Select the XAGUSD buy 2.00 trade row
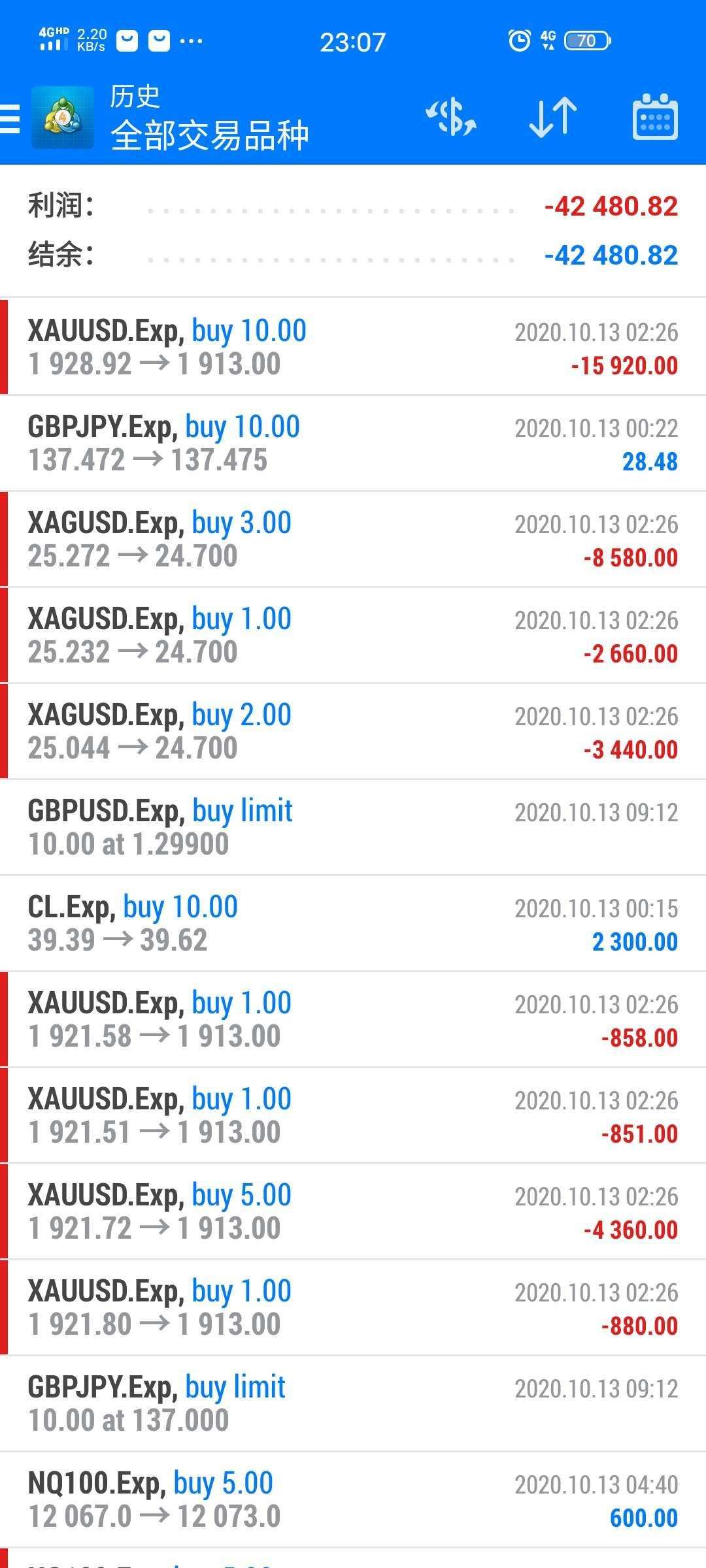 [353, 731]
